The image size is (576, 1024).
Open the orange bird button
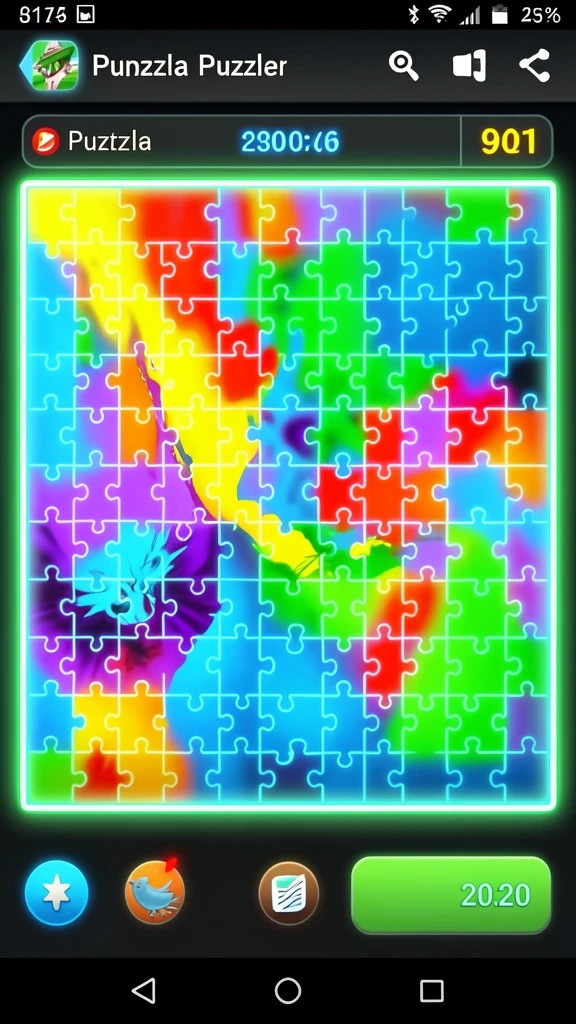[155, 891]
